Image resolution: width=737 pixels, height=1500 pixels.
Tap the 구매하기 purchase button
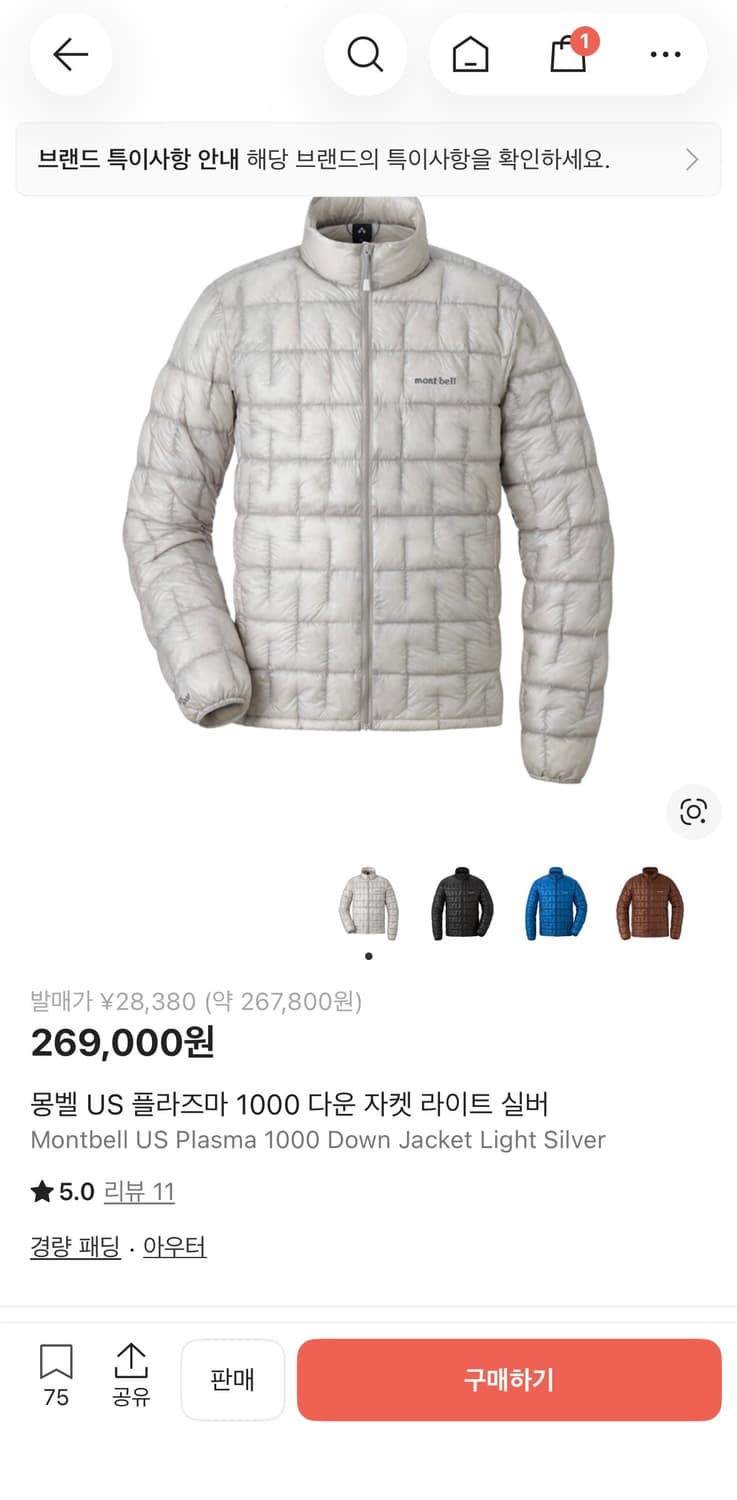509,1380
